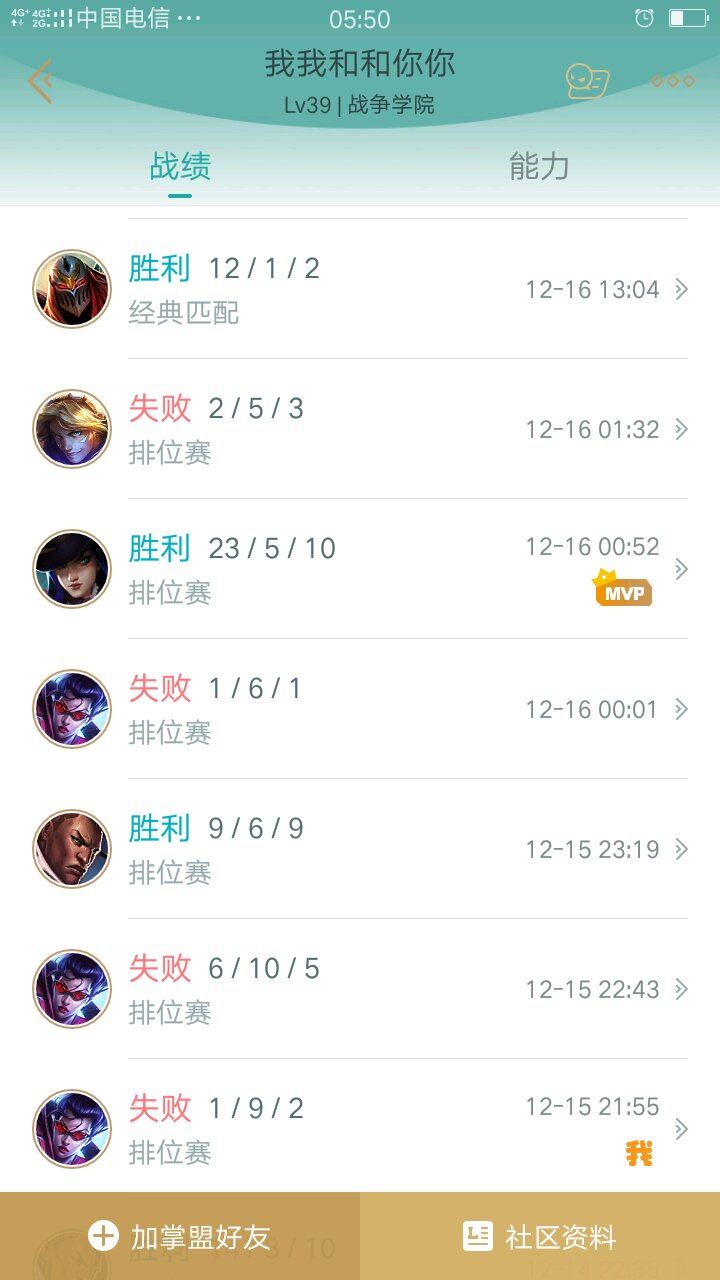Open the MVP match from 12-16 00:52
This screenshot has height=1280, width=720.
pyautogui.click(x=360, y=569)
